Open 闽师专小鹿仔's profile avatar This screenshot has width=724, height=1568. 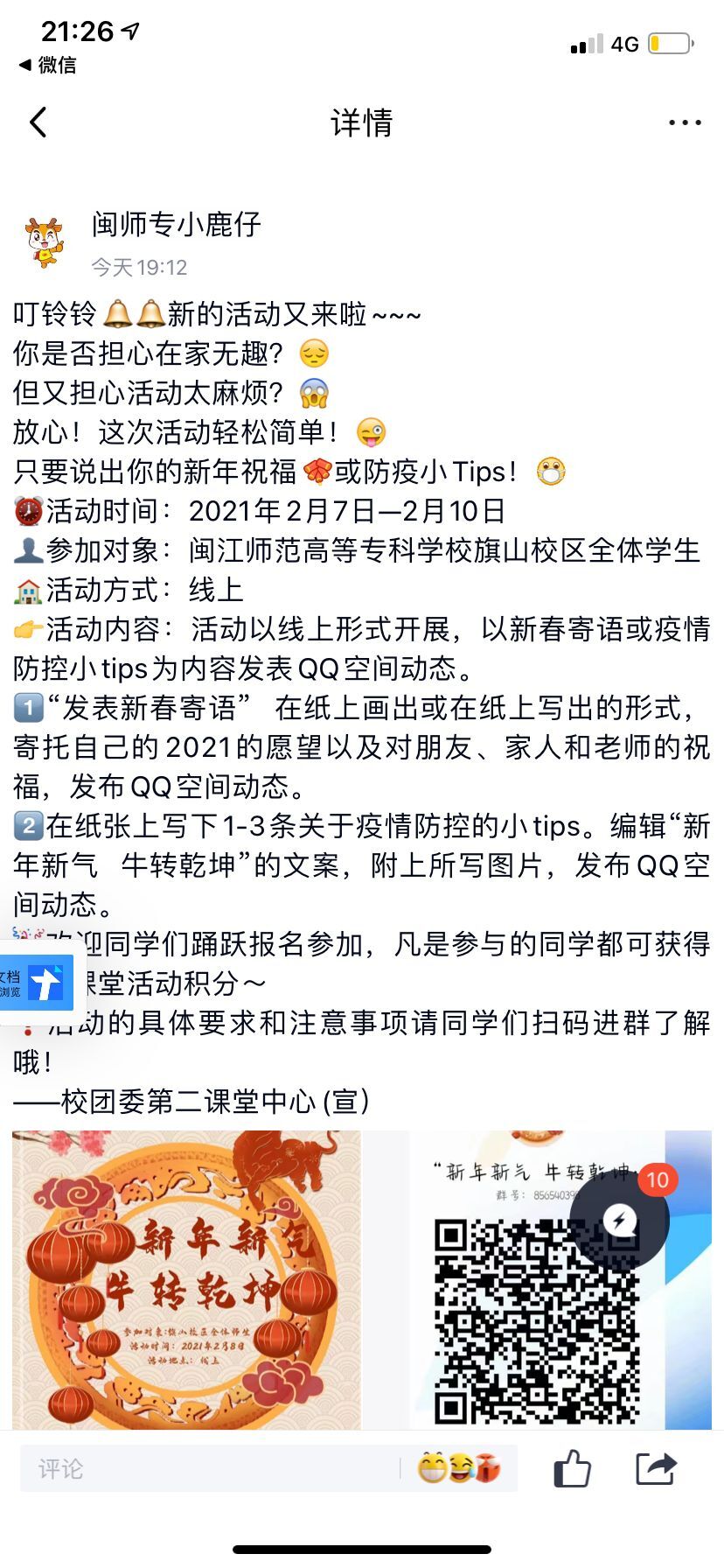(45, 242)
